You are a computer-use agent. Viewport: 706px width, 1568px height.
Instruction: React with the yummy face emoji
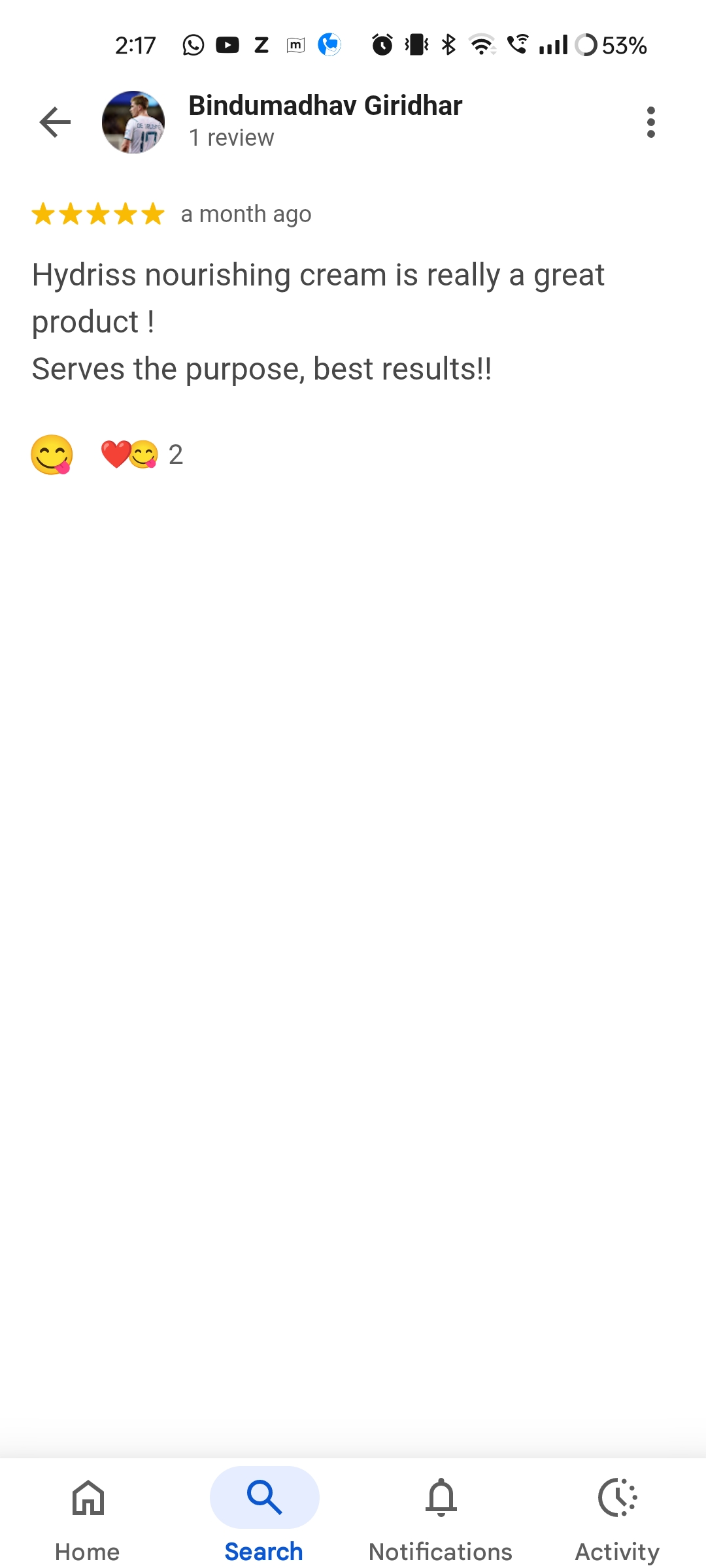(x=52, y=454)
